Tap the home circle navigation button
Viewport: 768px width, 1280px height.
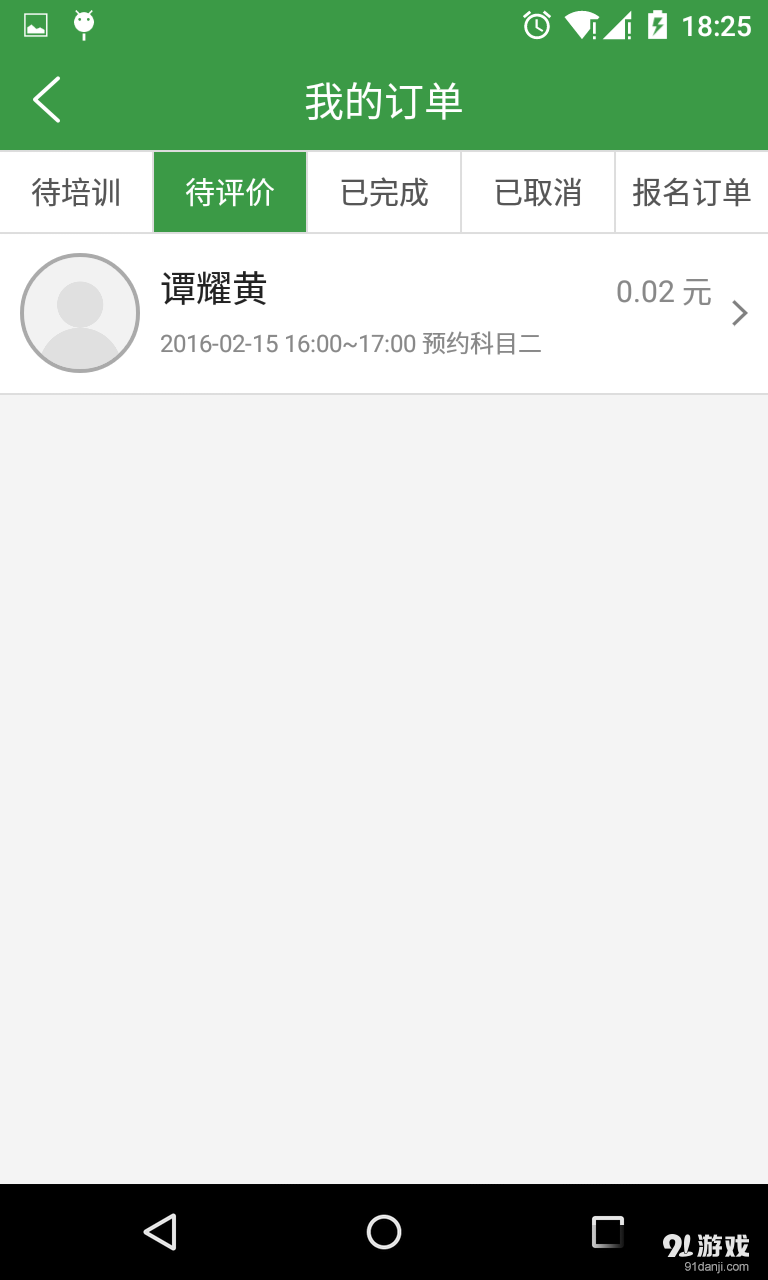tap(383, 1232)
